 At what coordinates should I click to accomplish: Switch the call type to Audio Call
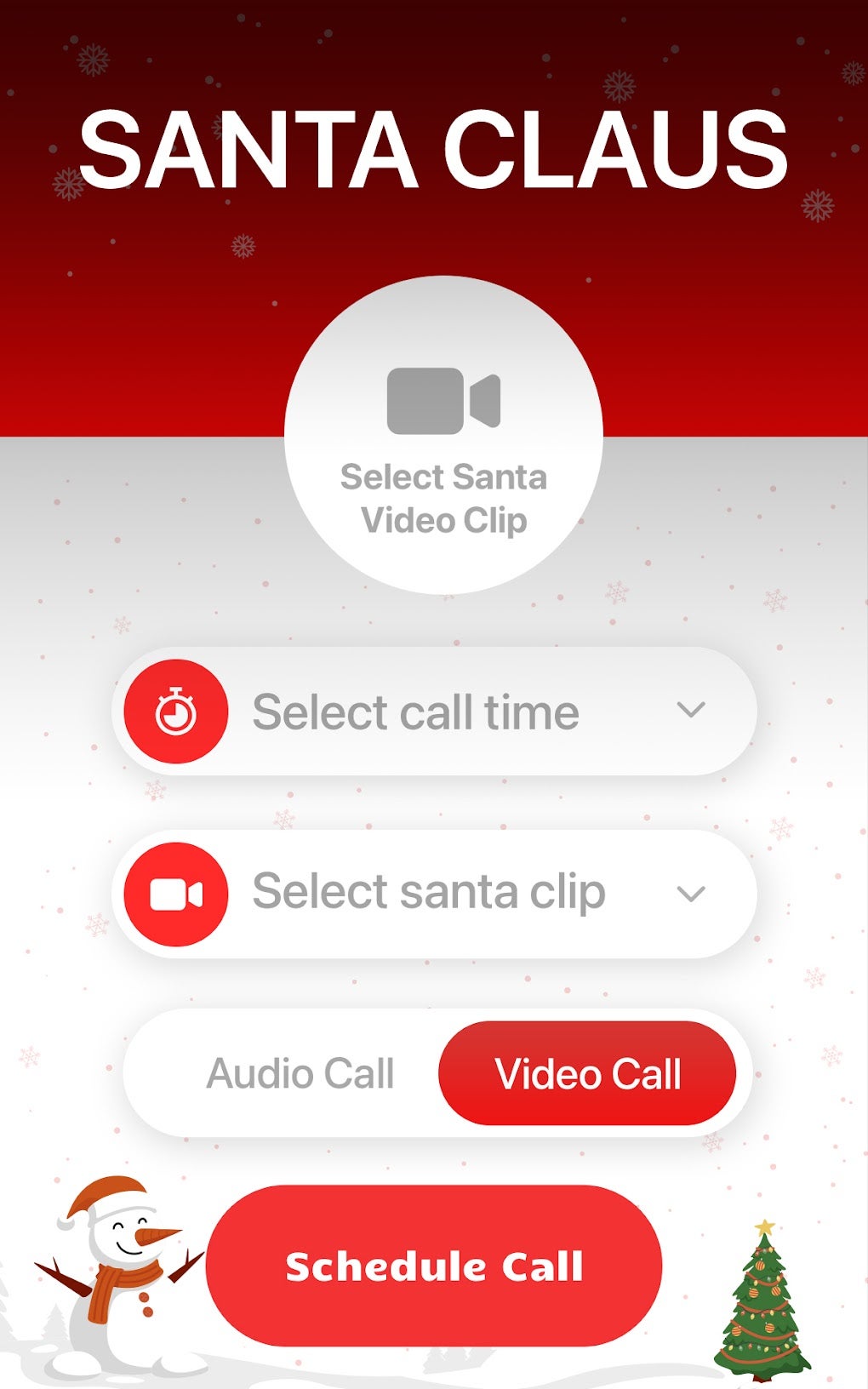coord(302,1073)
